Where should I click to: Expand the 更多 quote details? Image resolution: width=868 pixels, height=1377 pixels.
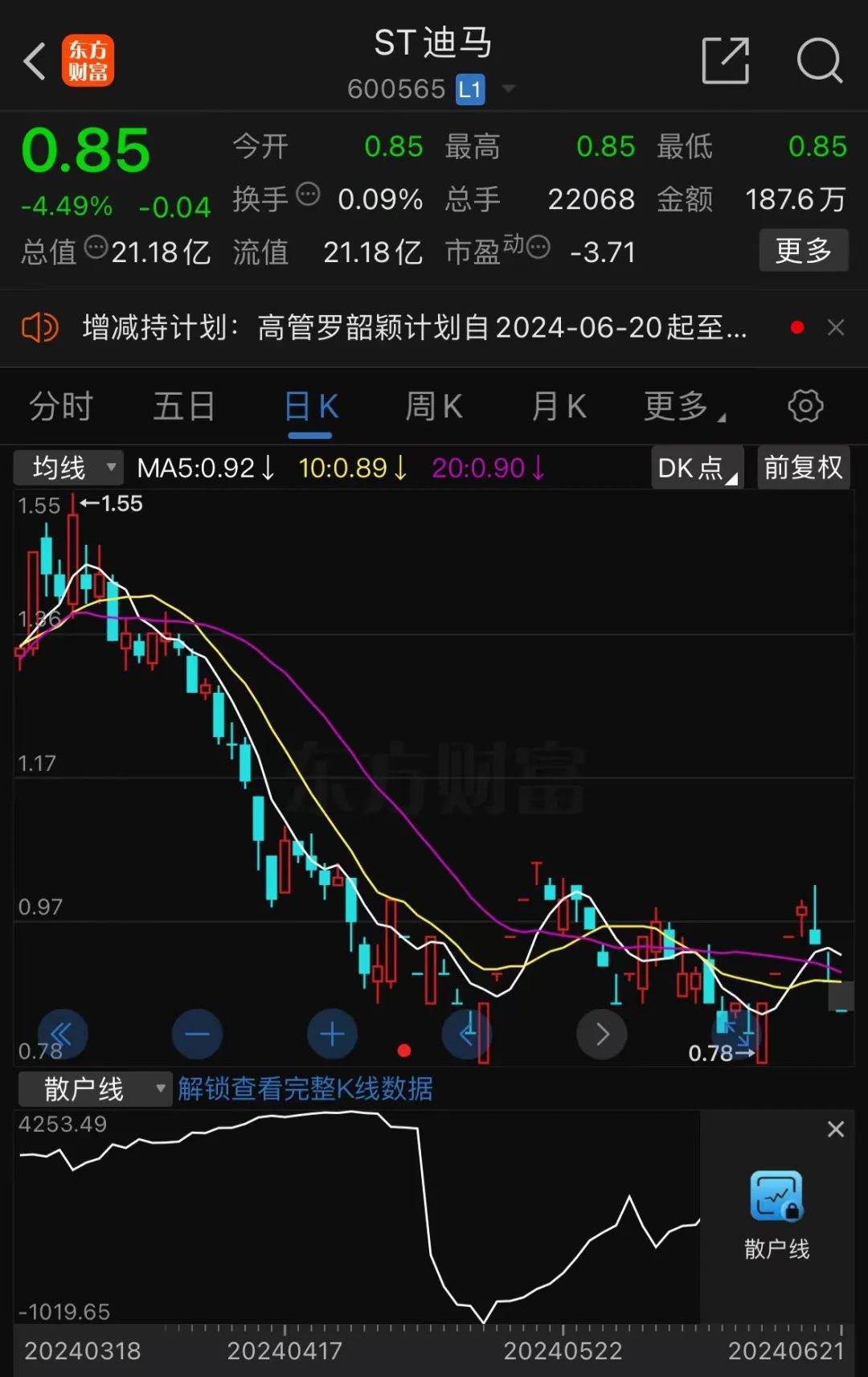coord(803,251)
